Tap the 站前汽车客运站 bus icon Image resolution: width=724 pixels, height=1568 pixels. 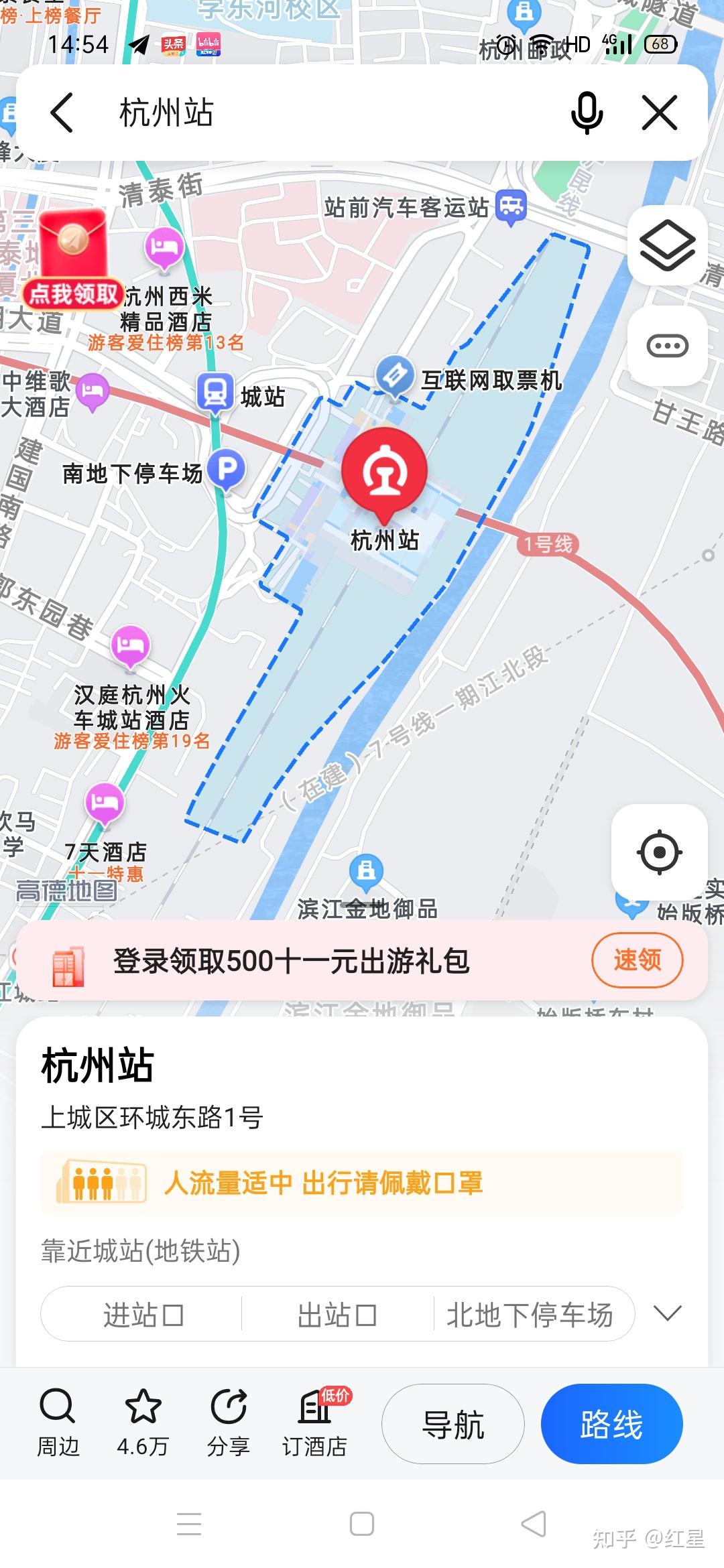[510, 206]
